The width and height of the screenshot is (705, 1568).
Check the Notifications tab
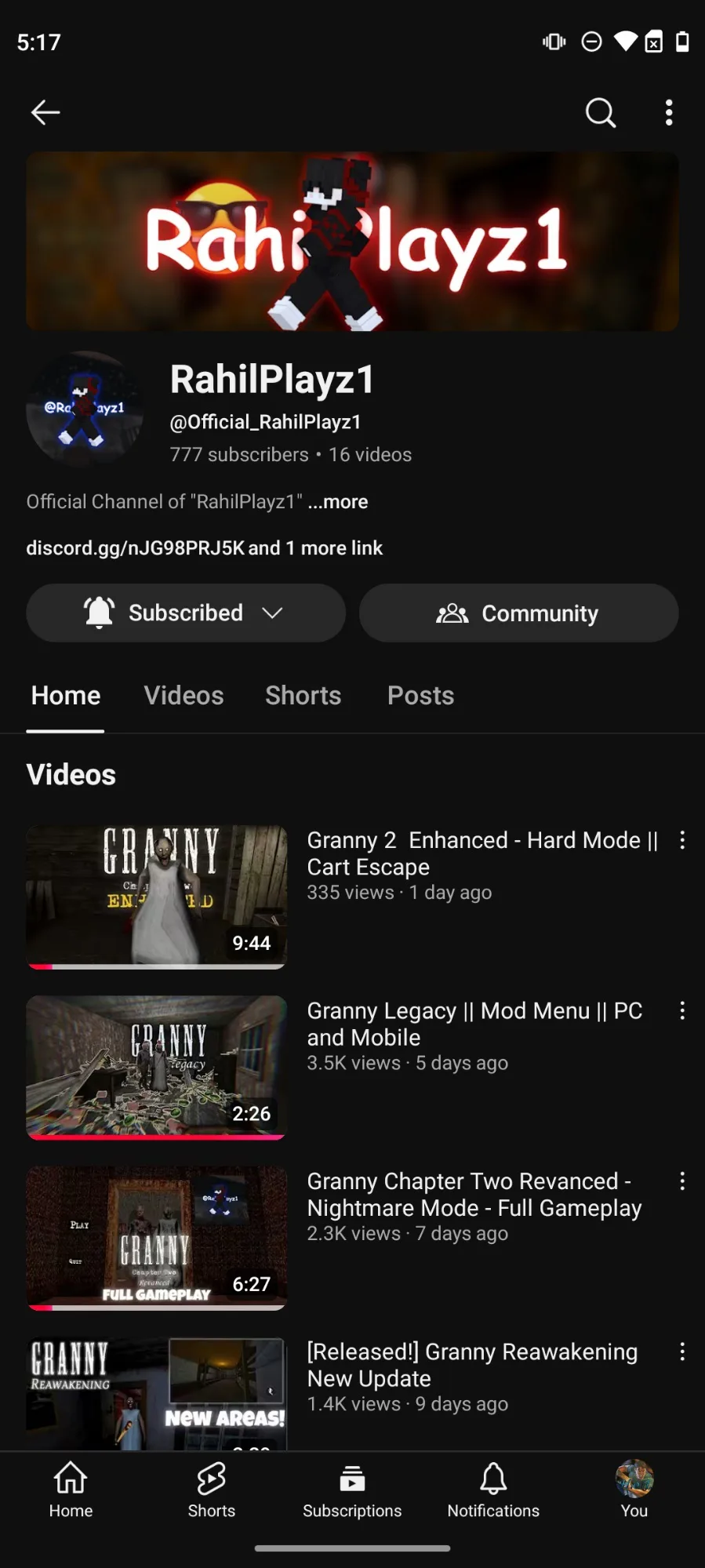coord(493,1490)
